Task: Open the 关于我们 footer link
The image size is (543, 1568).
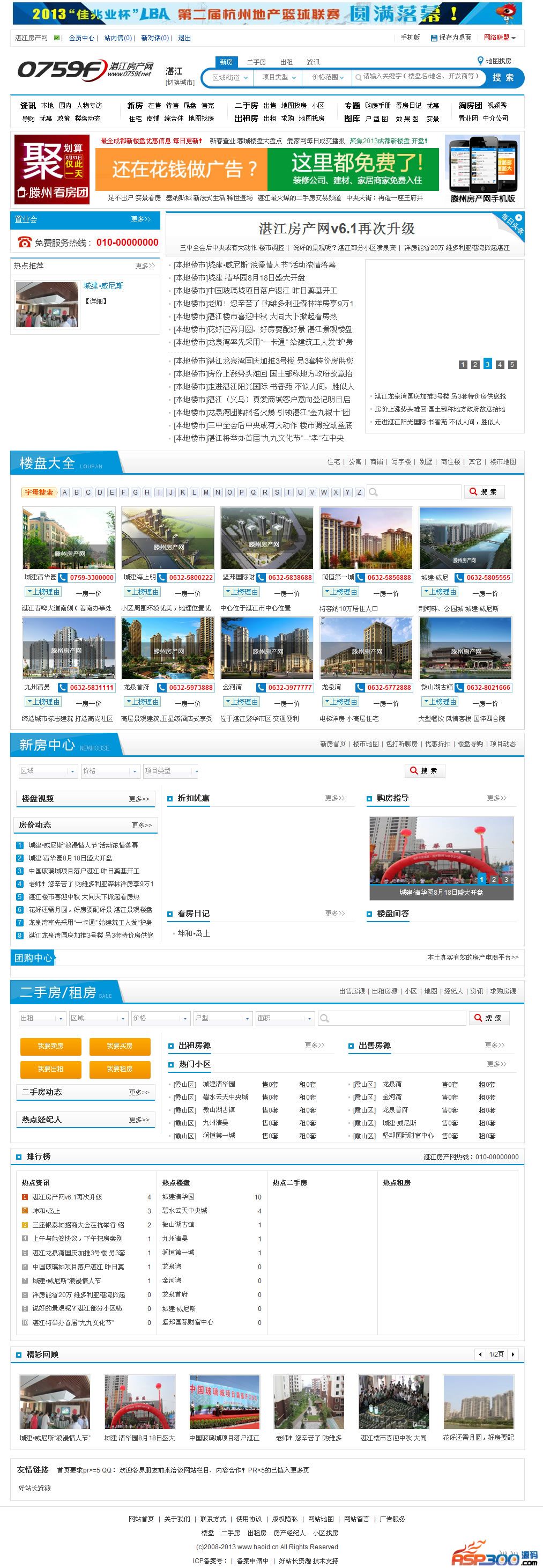Action: tap(177, 1519)
